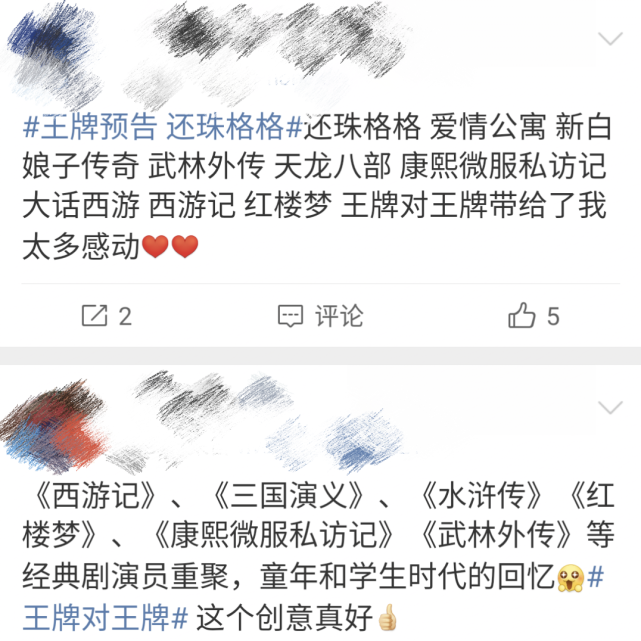The height and width of the screenshot is (641, 641).
Task: Open 评论 to comment on the post
Action: tap(320, 317)
